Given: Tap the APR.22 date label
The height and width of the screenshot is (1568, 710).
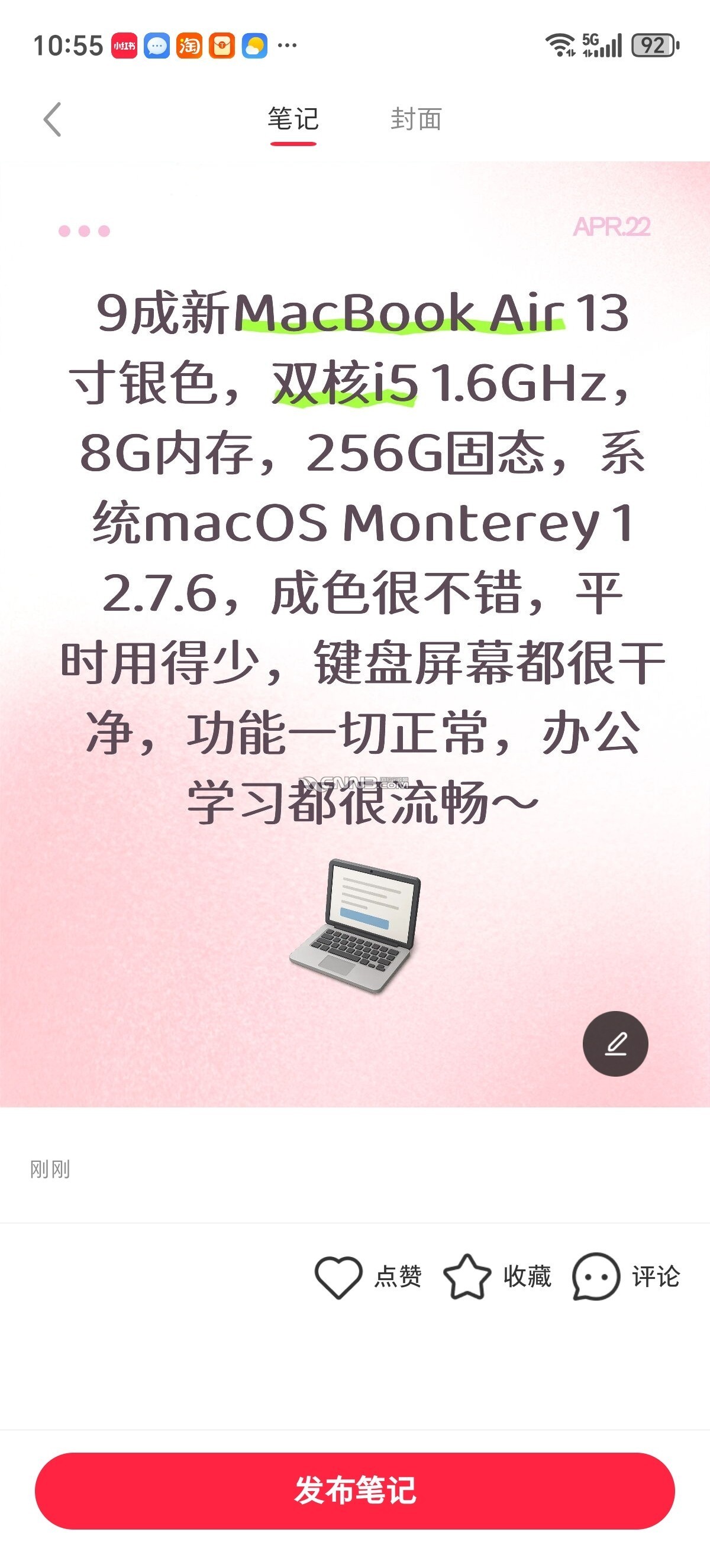Looking at the screenshot, I should pos(611,229).
